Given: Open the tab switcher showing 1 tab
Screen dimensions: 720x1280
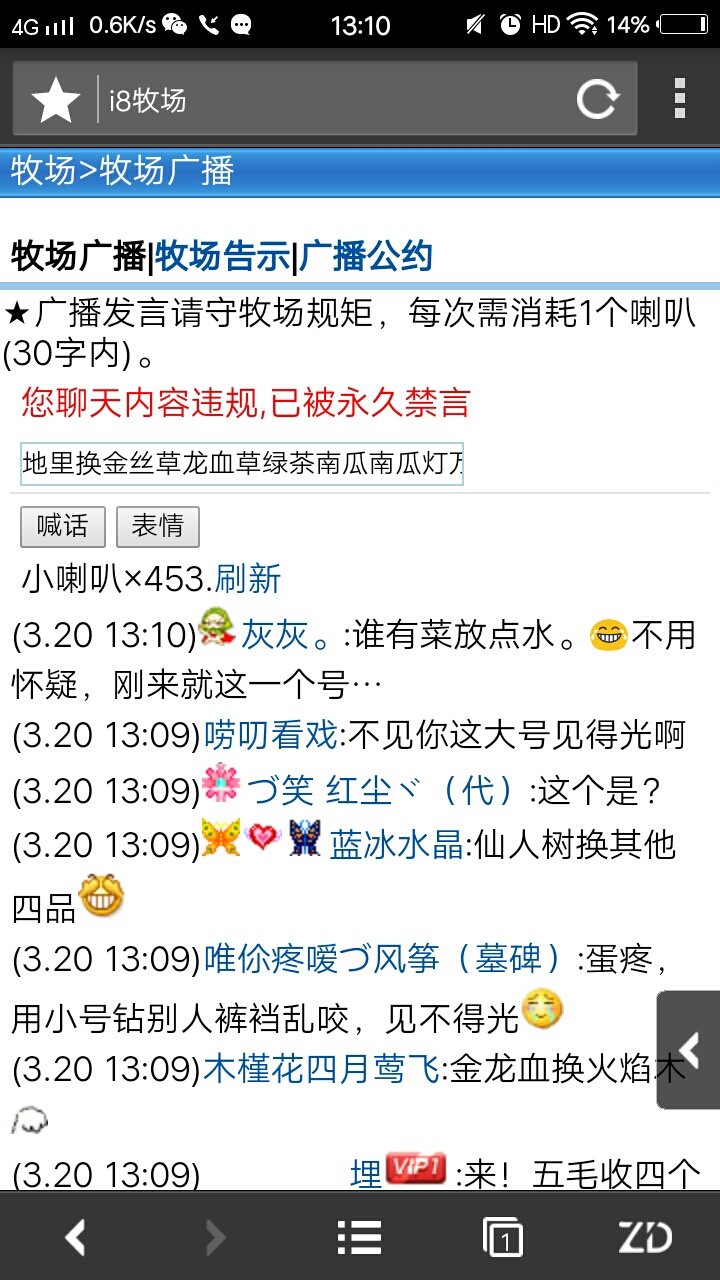Looking at the screenshot, I should 503,1238.
